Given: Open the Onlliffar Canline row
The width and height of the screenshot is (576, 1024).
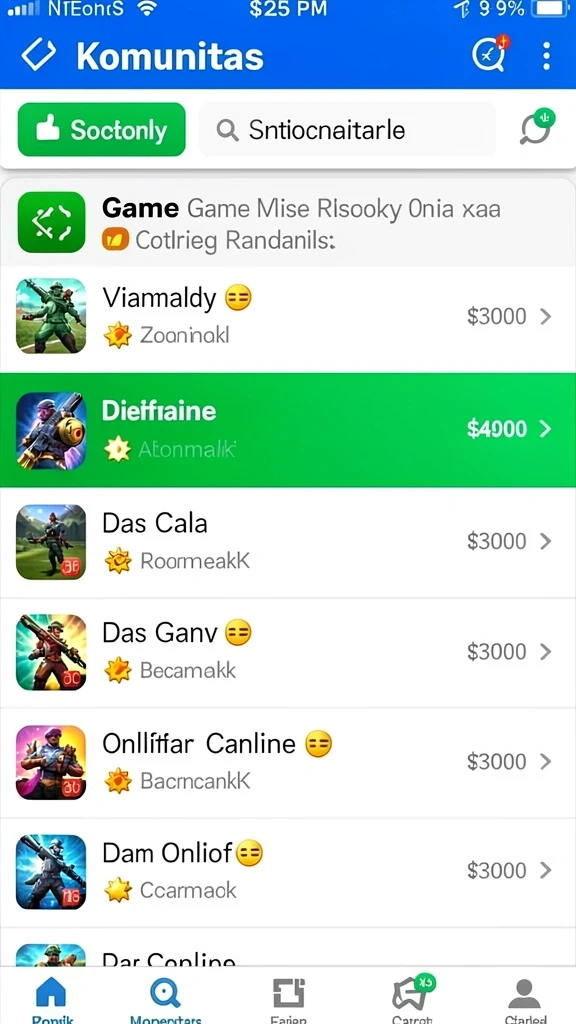Looking at the screenshot, I should [288, 762].
